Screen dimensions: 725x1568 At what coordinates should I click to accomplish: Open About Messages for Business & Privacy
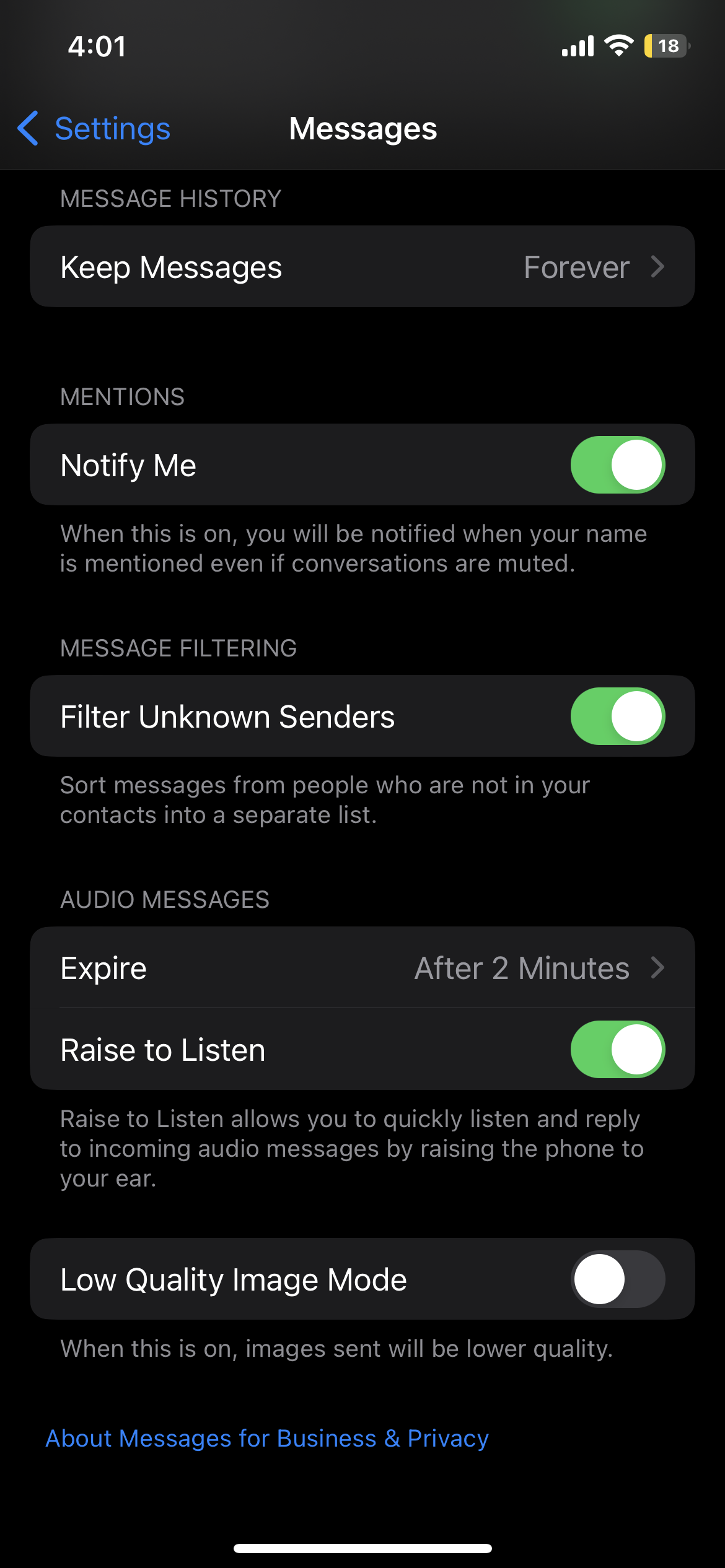coord(267,1439)
